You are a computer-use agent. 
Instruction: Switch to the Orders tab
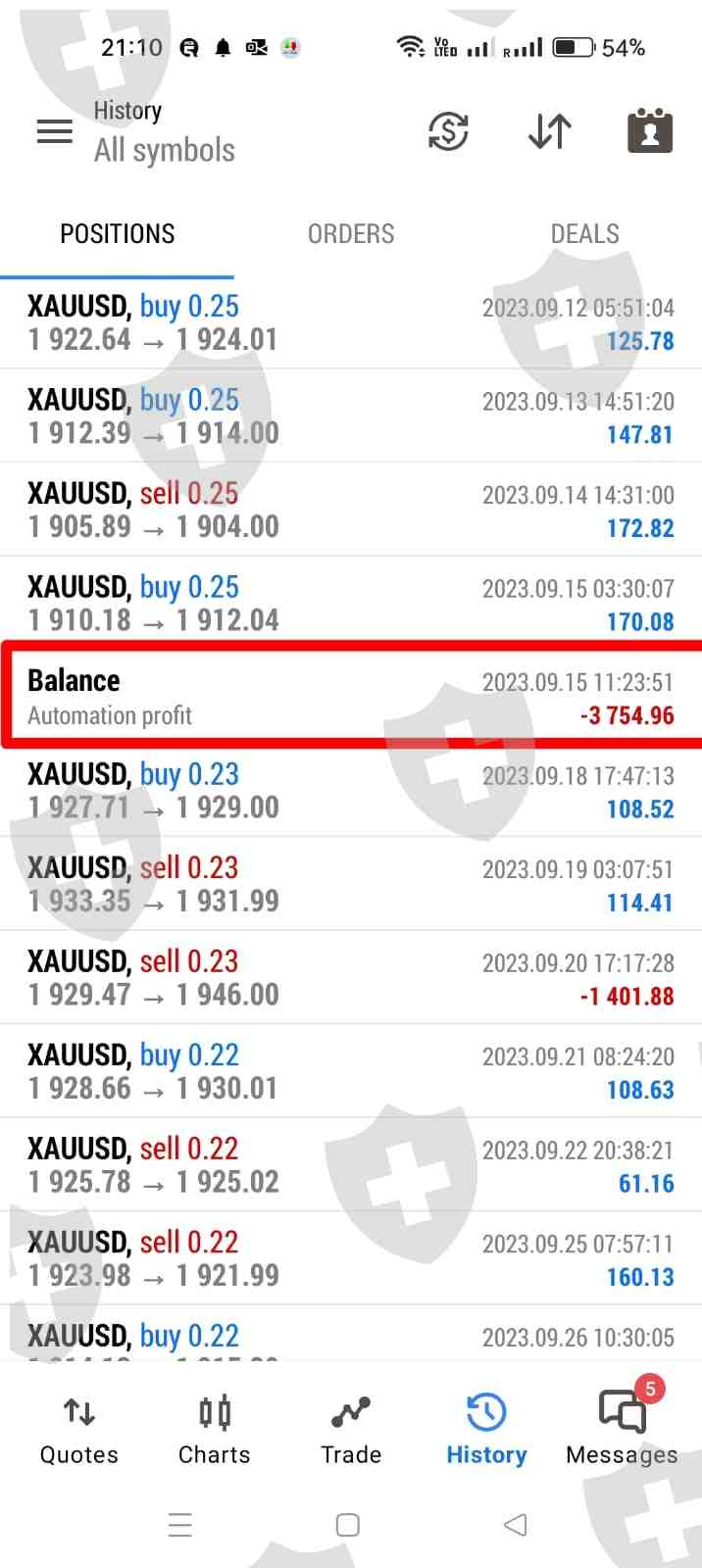coord(351,234)
